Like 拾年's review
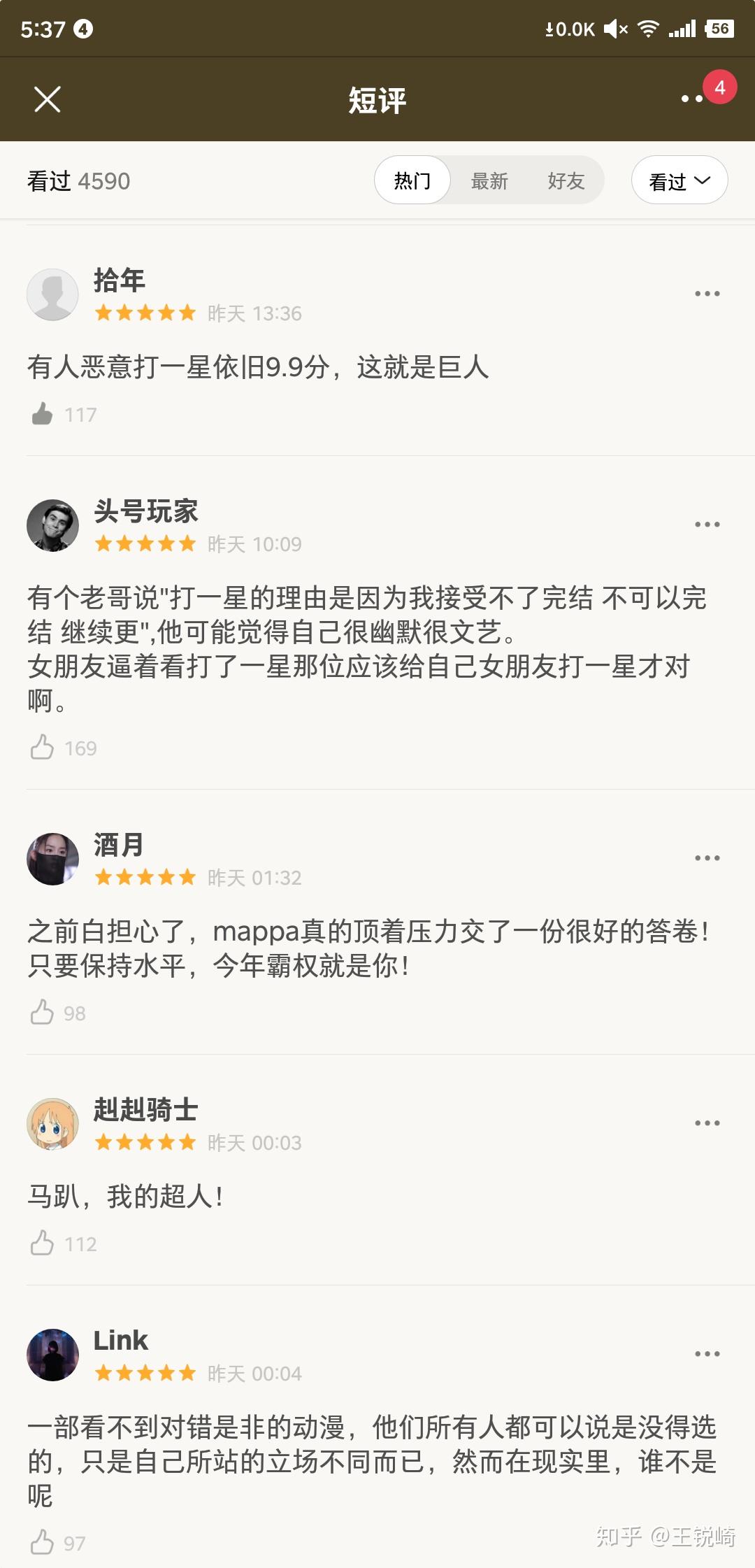This screenshot has width=755, height=1568. (x=43, y=414)
